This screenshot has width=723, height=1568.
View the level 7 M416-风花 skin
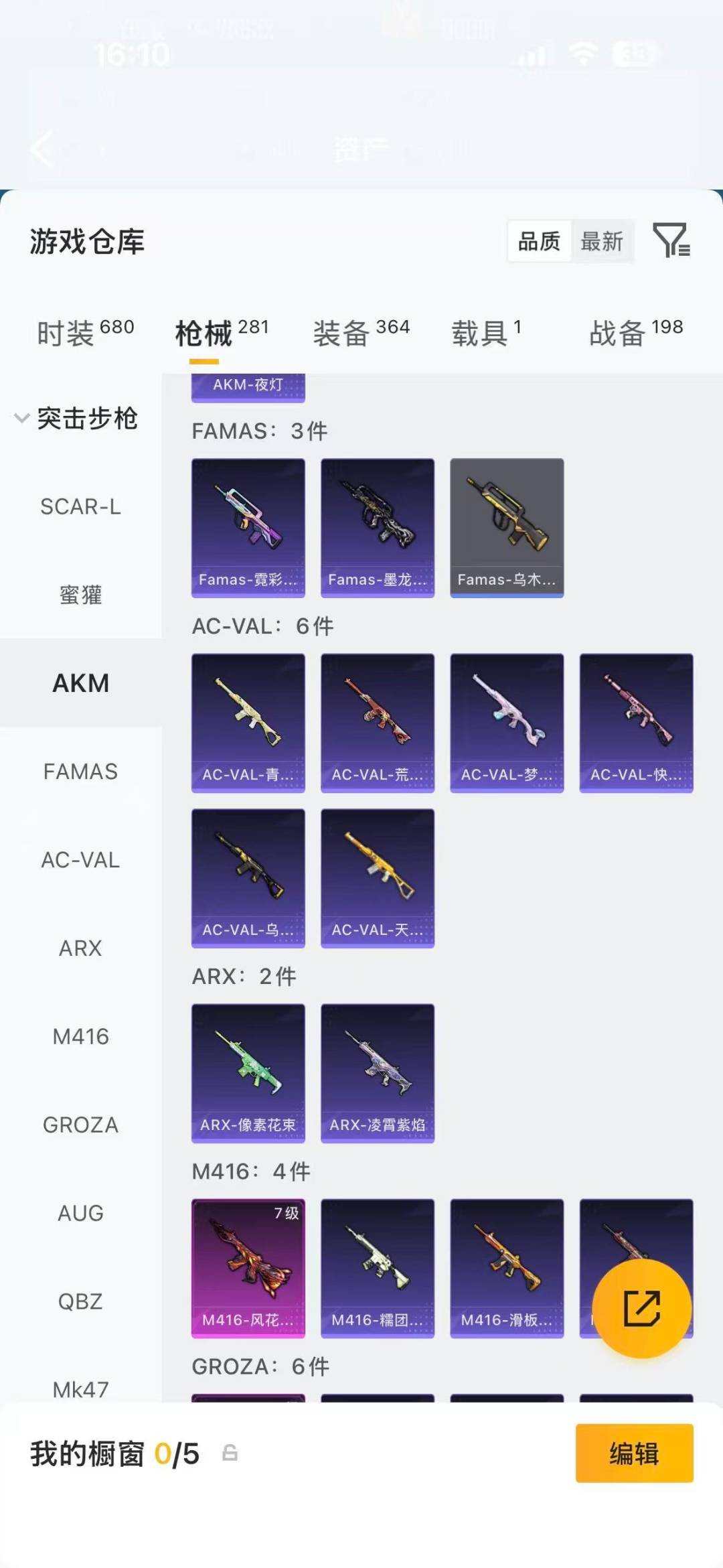tap(248, 1269)
